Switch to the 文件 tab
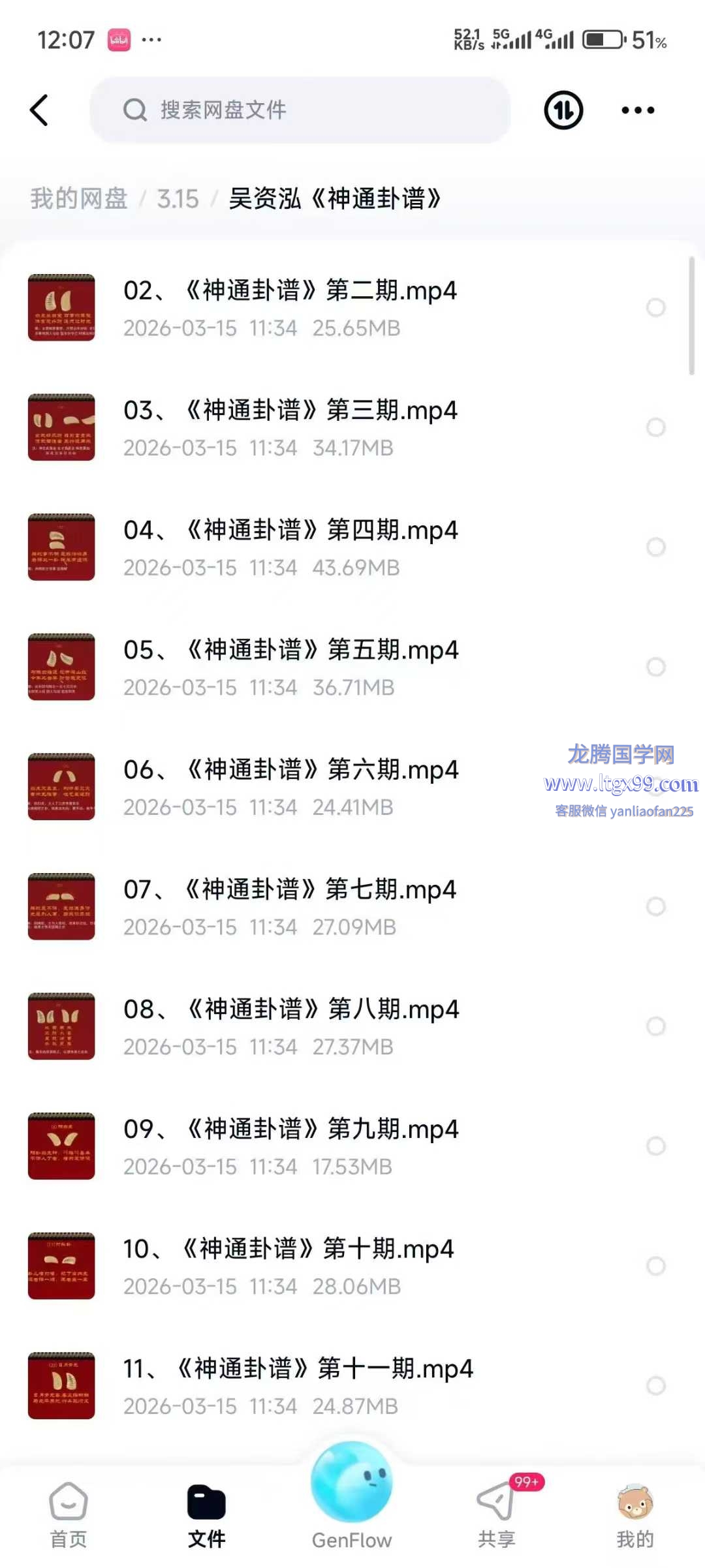 click(206, 1515)
